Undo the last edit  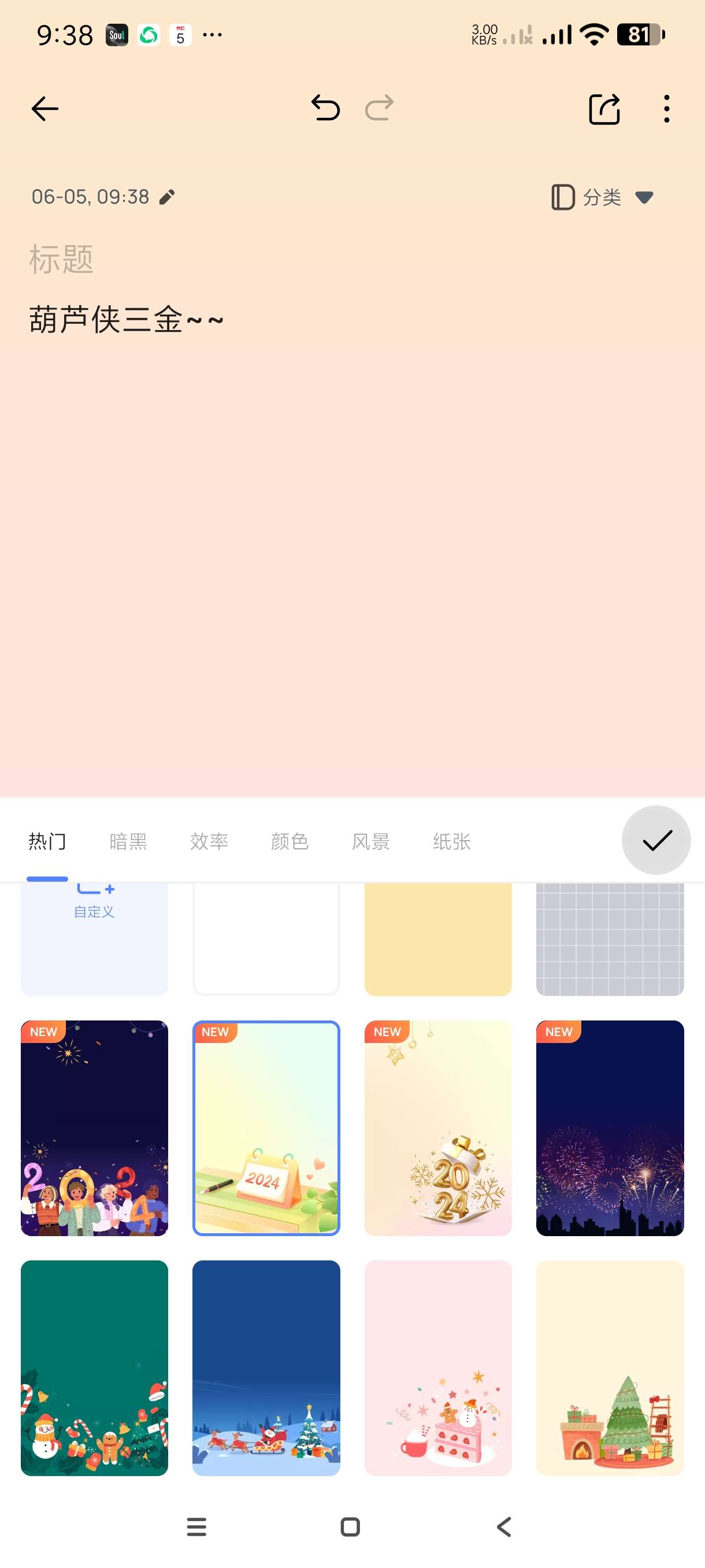[325, 109]
